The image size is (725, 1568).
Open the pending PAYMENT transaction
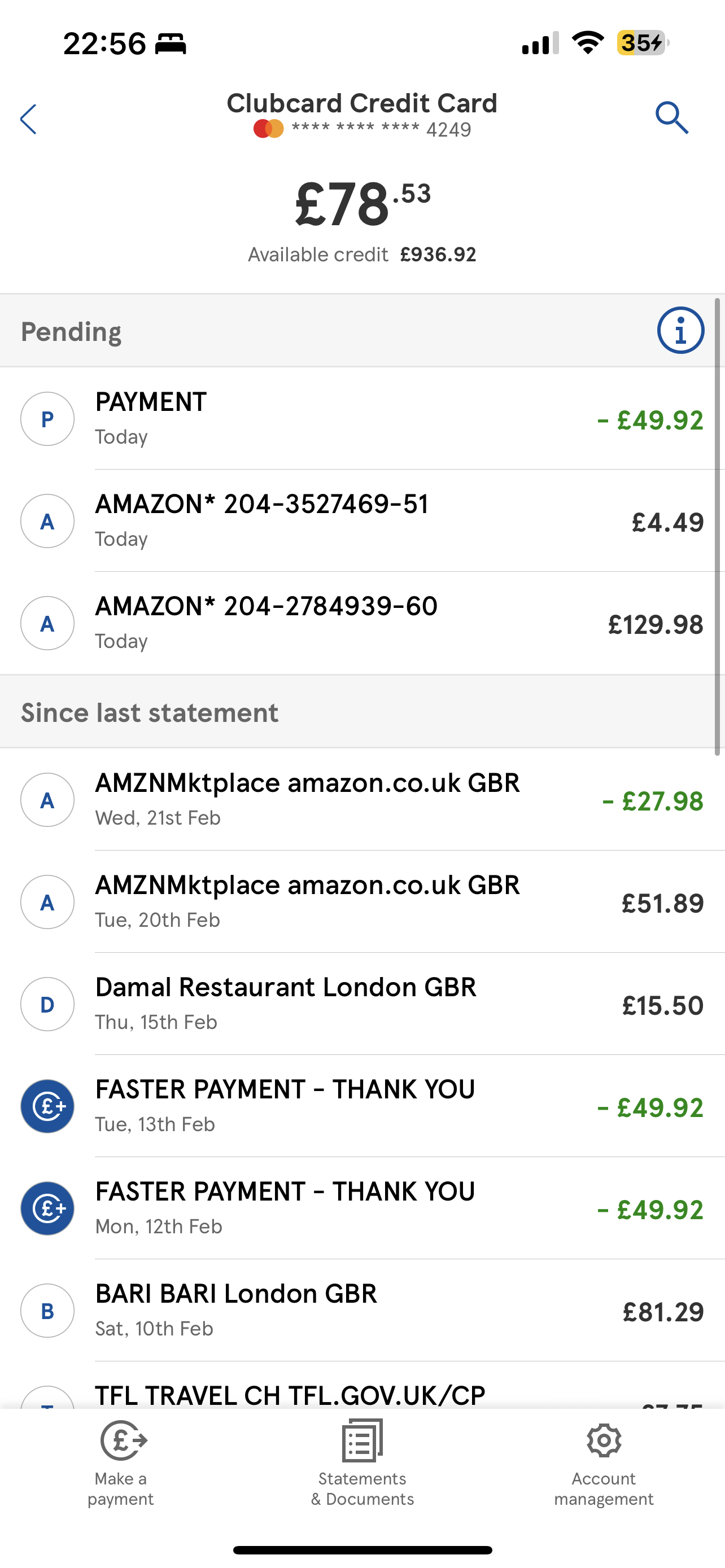[362, 419]
